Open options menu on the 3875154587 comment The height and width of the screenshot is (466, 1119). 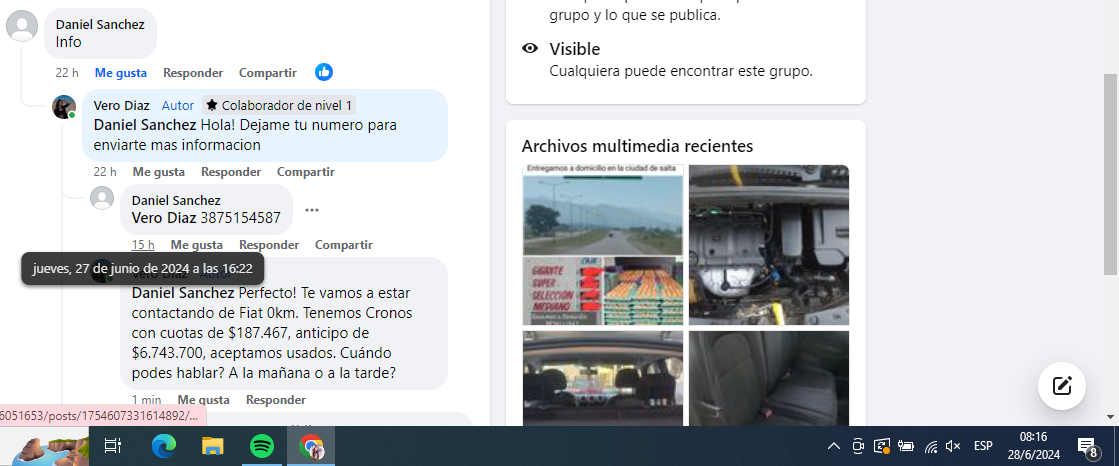click(x=312, y=210)
